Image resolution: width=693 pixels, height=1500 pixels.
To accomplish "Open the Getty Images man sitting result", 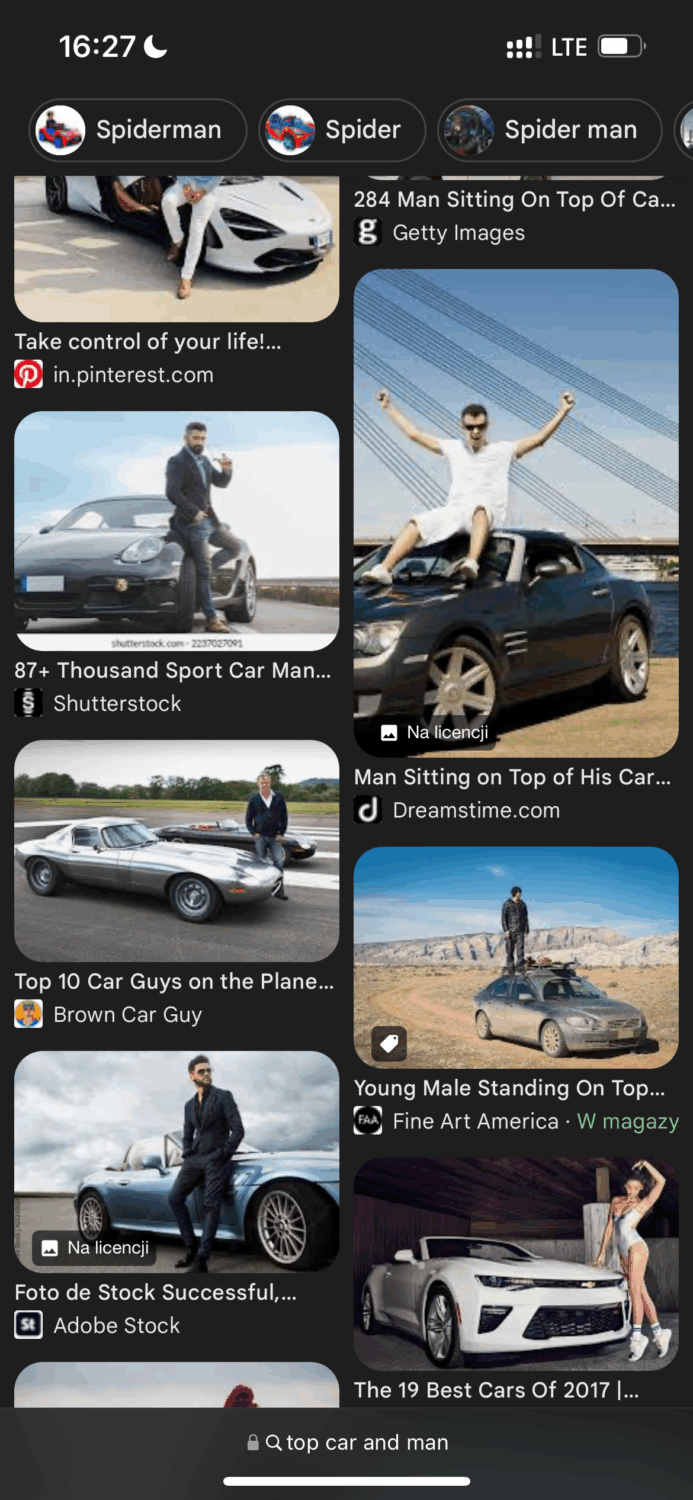I will [x=514, y=200].
